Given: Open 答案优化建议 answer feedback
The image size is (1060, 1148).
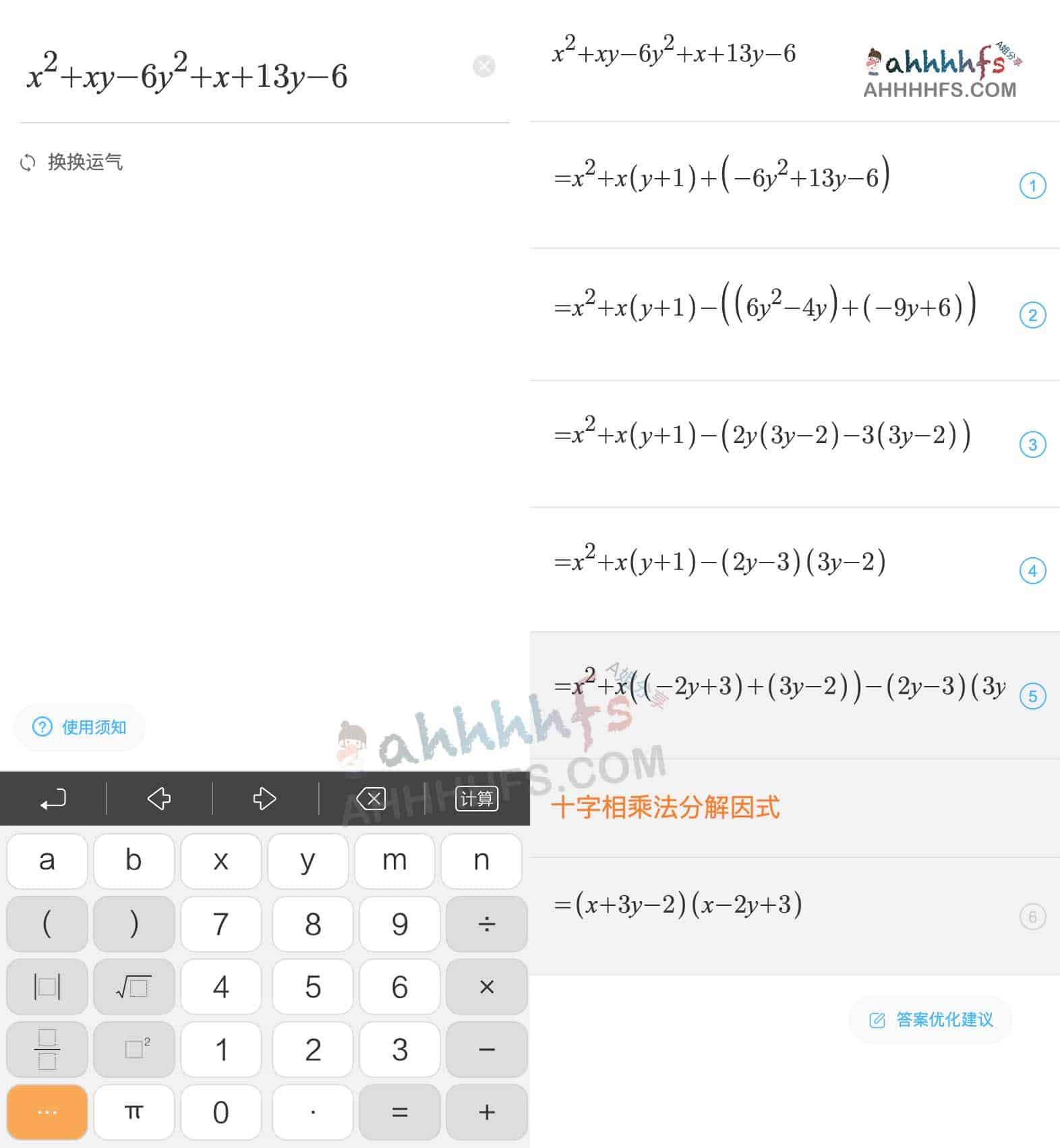Looking at the screenshot, I should click(931, 1020).
